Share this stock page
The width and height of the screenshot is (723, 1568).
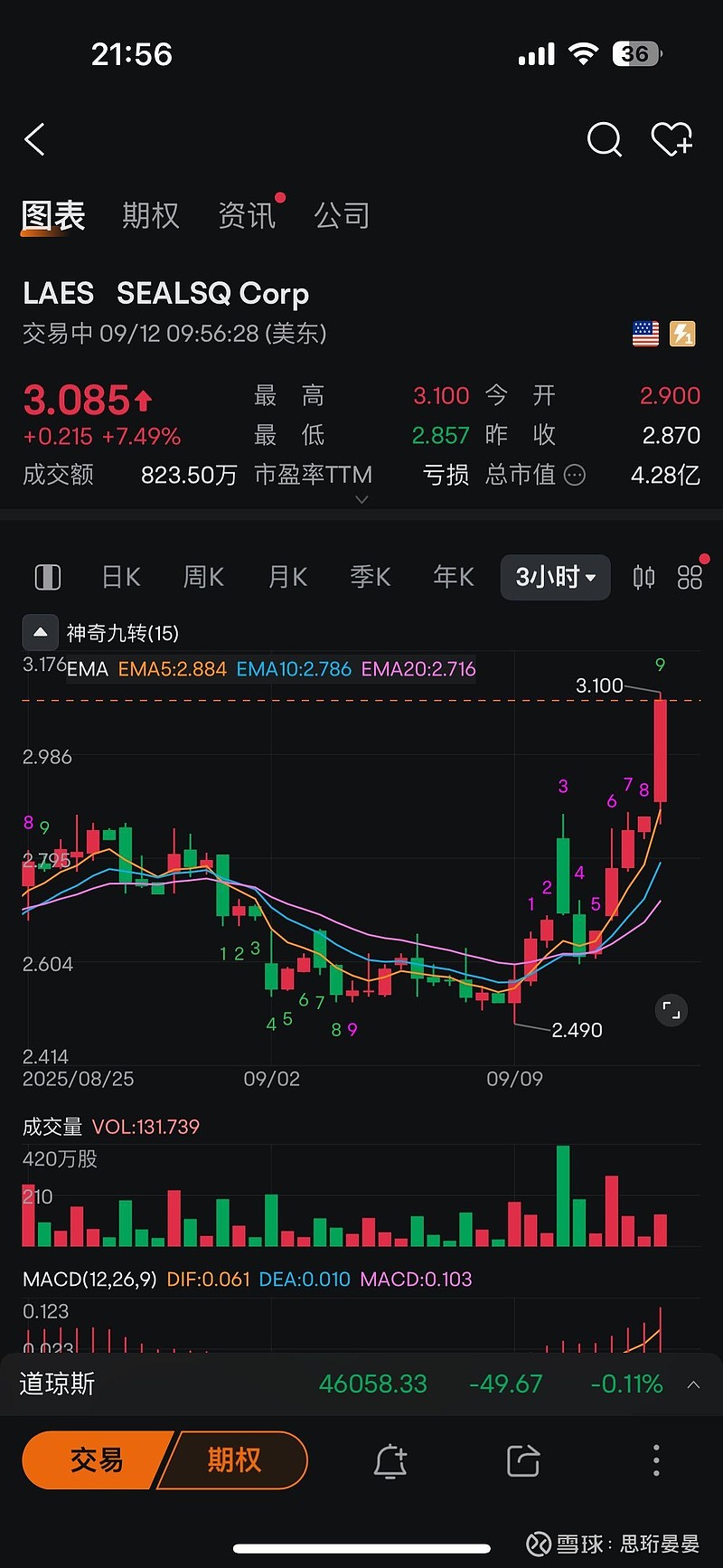523,1460
